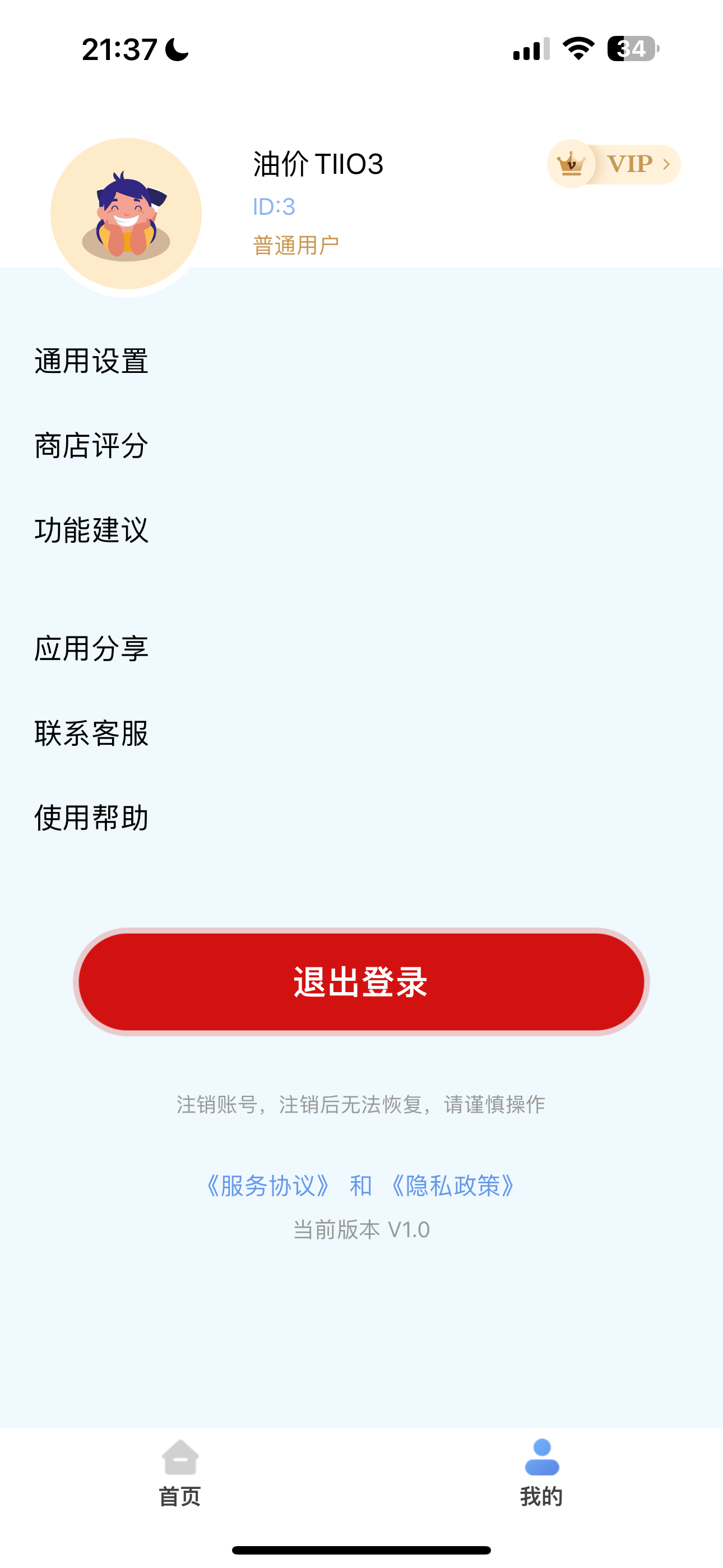This screenshot has width=723, height=1568.
Task: Switch to the 首页 home tab
Action: pyautogui.click(x=180, y=1473)
